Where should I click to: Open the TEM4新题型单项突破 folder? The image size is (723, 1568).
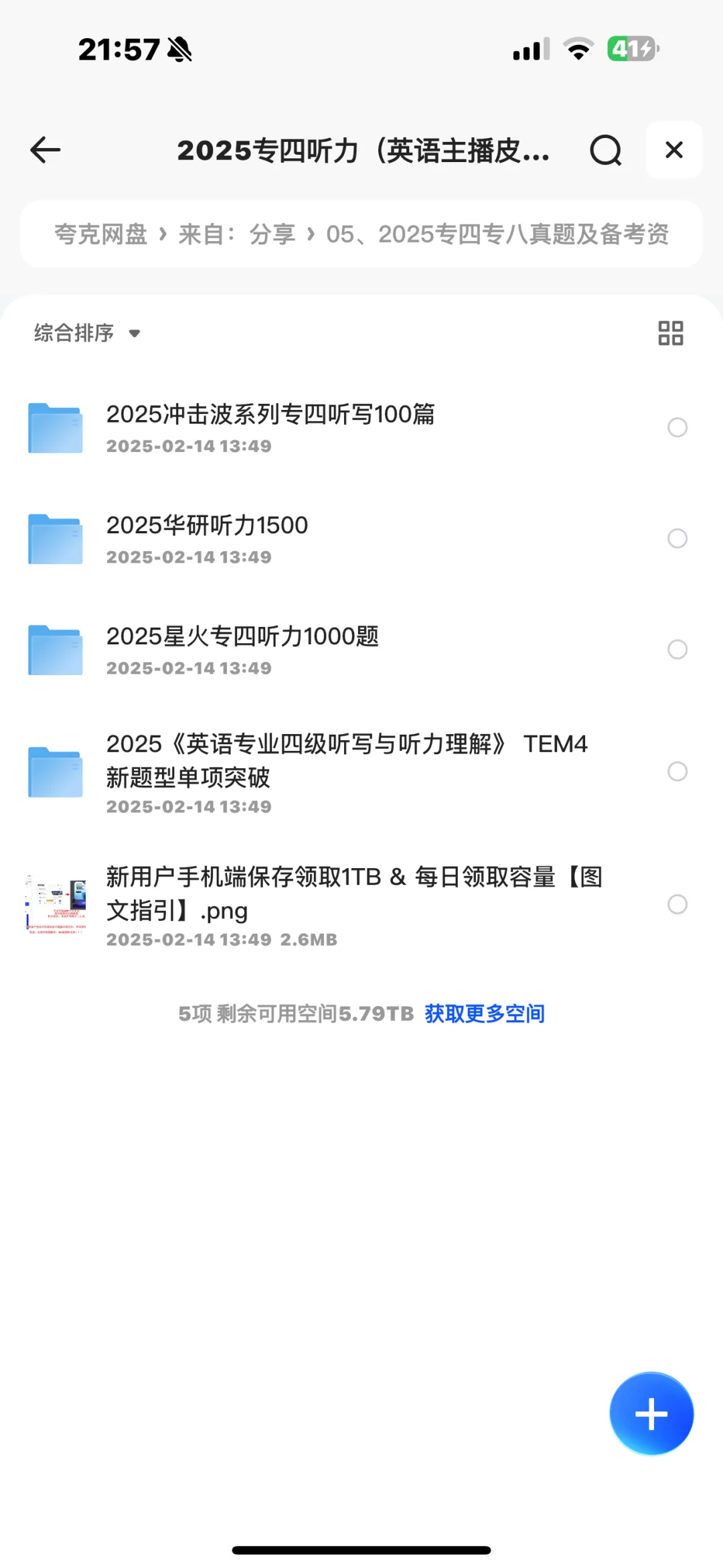click(335, 772)
